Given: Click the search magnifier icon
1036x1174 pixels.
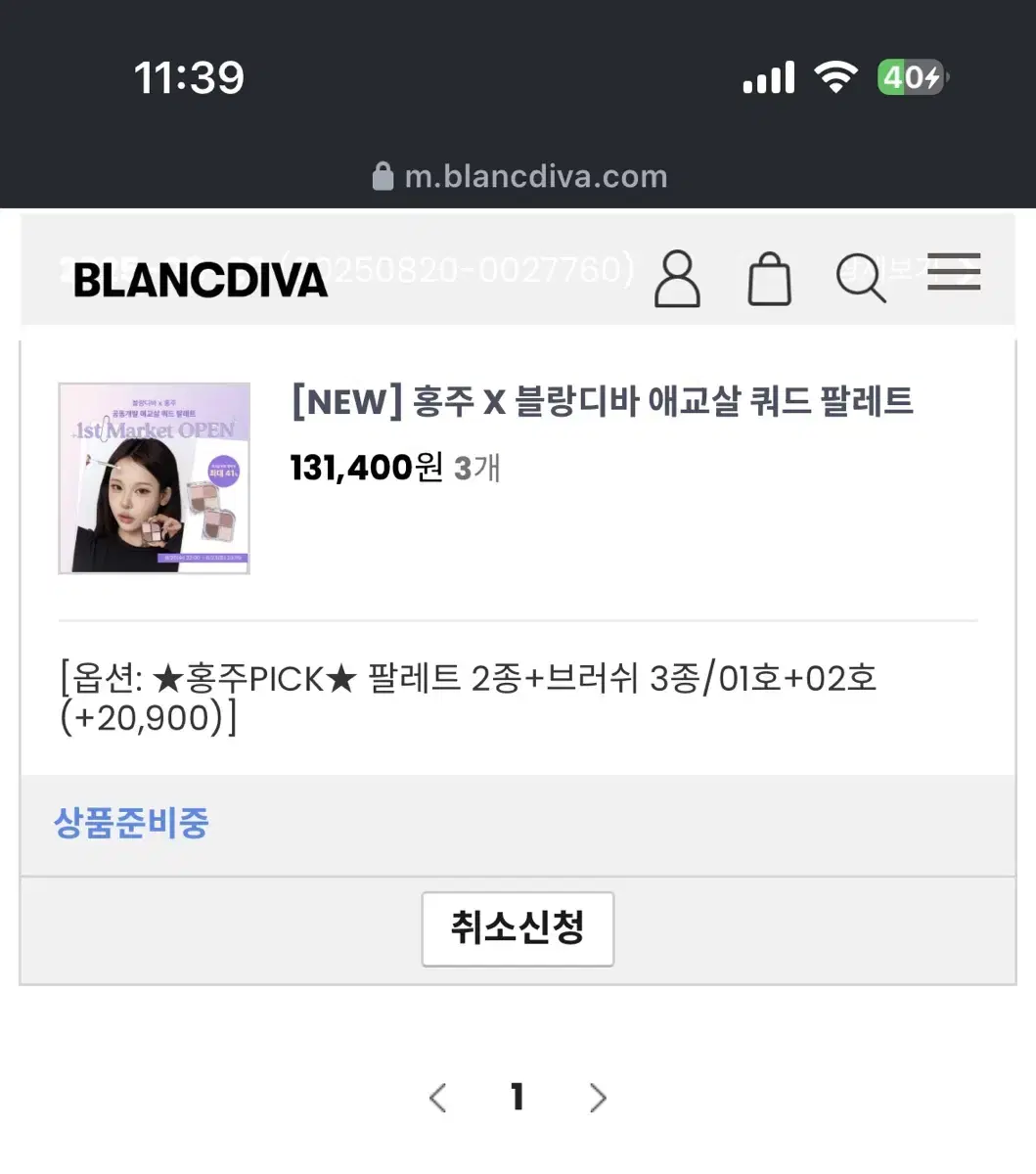Looking at the screenshot, I should pos(860,279).
